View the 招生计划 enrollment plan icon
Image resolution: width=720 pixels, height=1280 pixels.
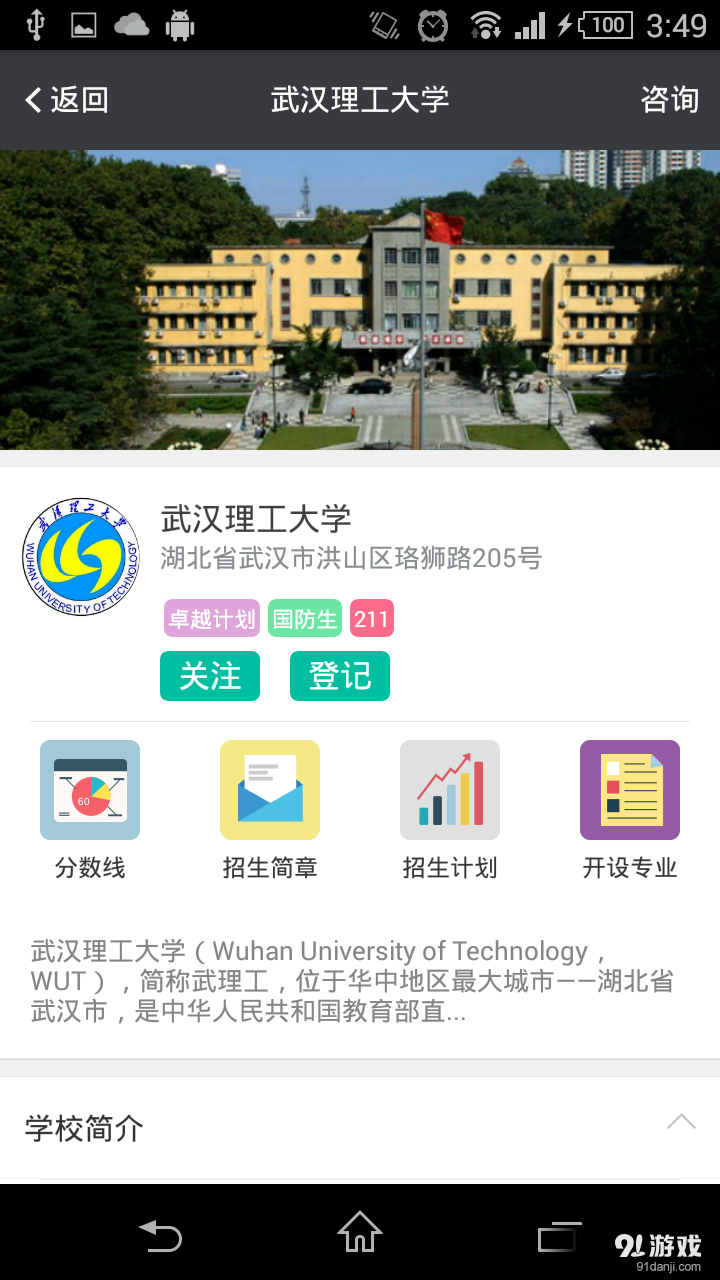(x=450, y=790)
